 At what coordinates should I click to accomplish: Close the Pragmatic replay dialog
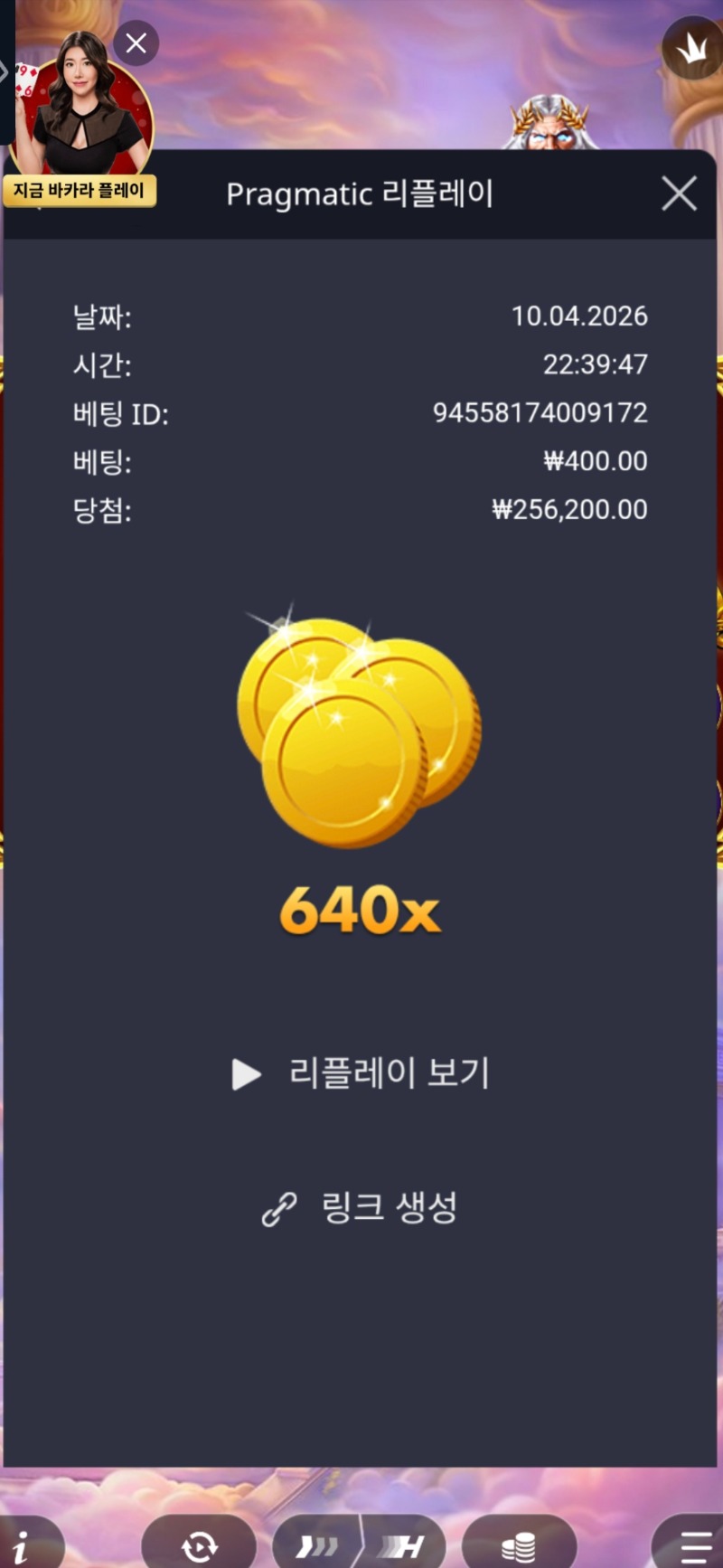(x=679, y=194)
